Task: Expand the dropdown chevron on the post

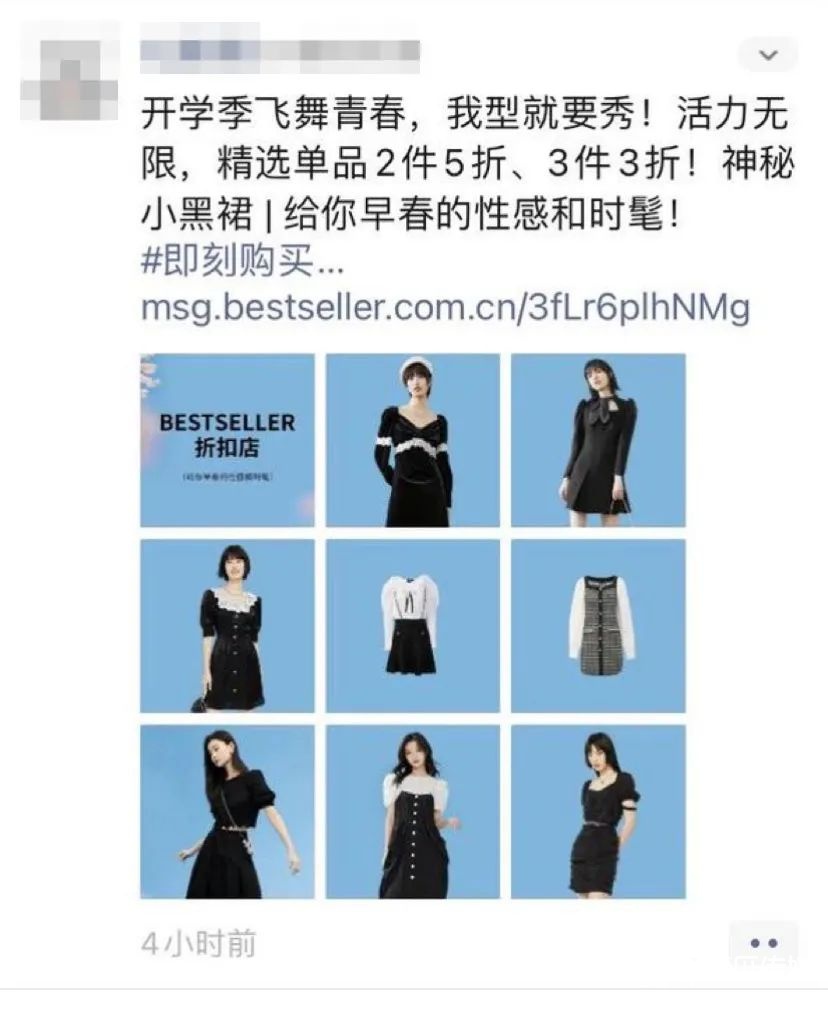Action: point(767,53)
